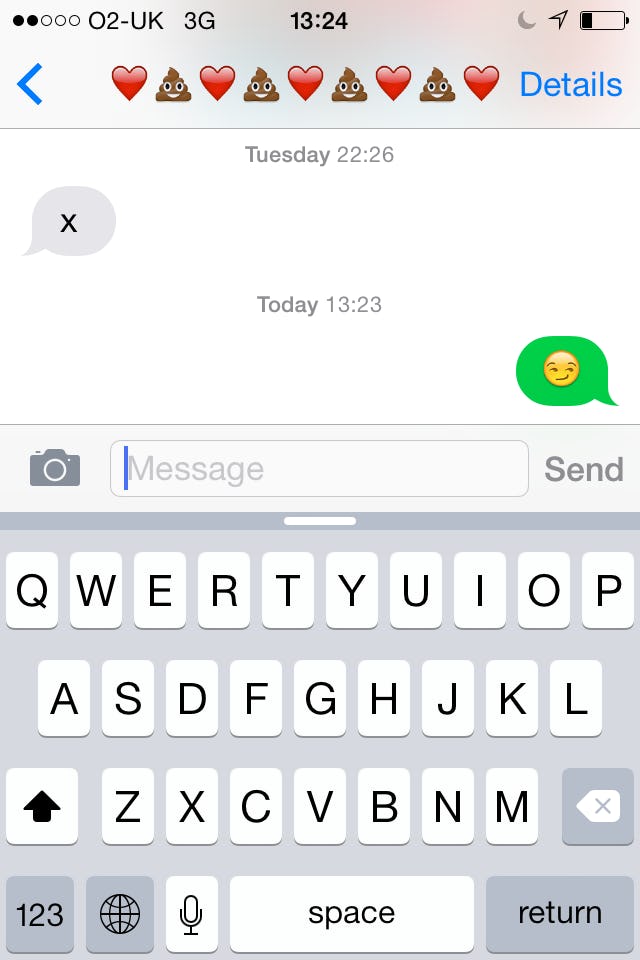Screen dimensions: 640x960
Task: Insert a space with the space bar
Action: click(x=351, y=914)
